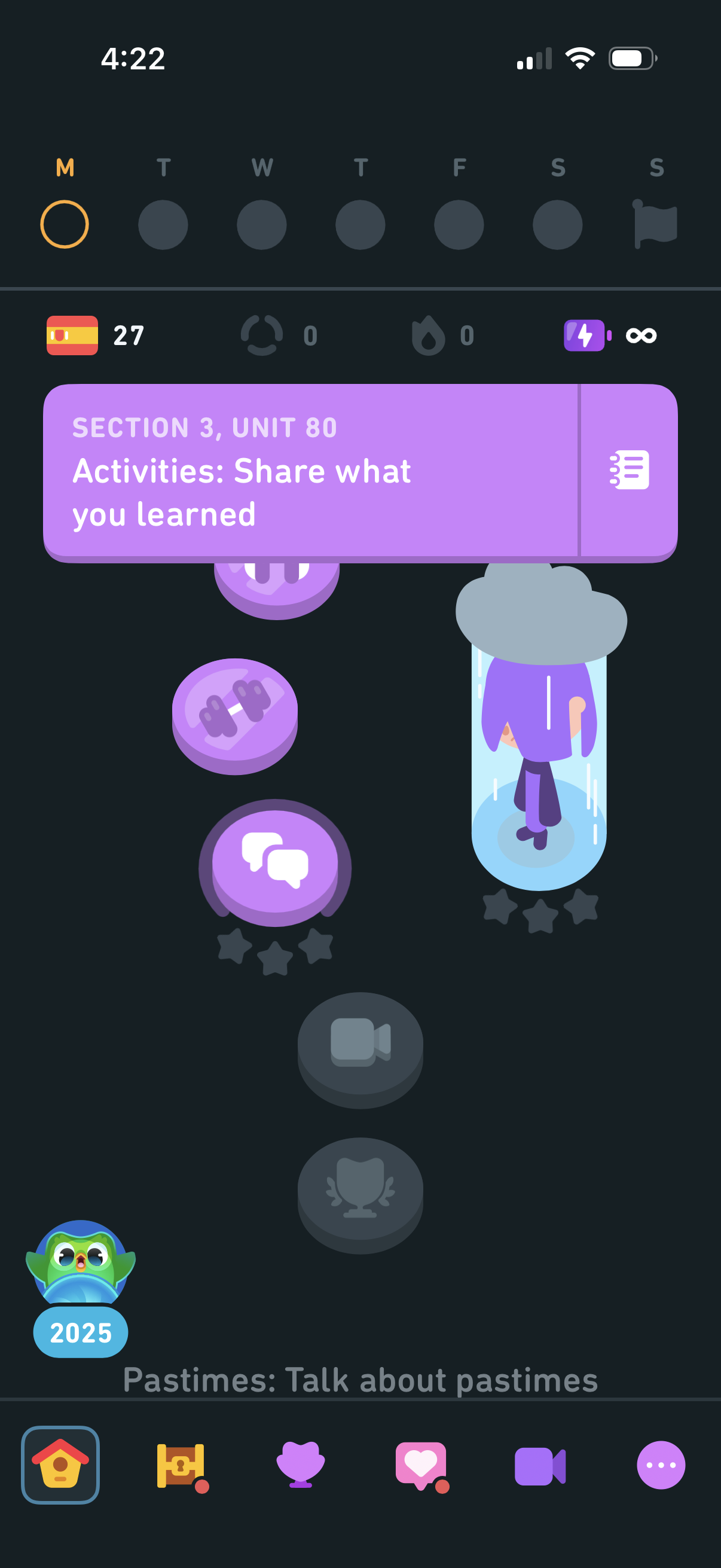Tap Monday's streak circle toggle
The height and width of the screenshot is (1568, 721).
click(65, 224)
